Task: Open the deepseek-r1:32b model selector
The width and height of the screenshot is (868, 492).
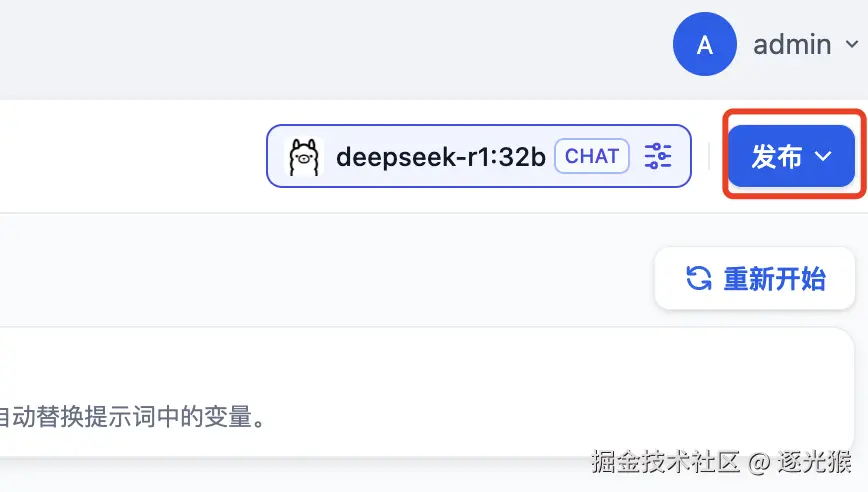Action: [440, 156]
